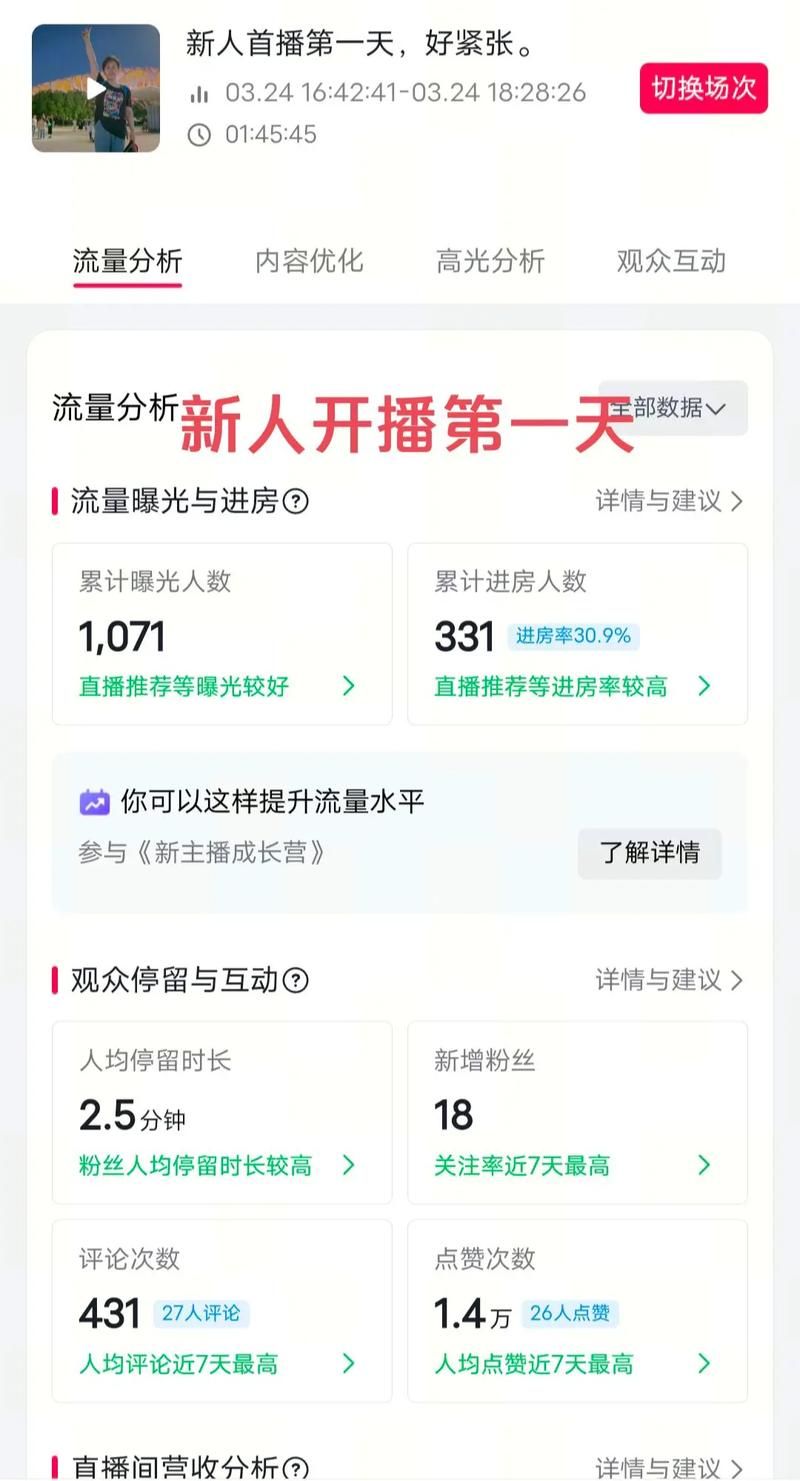Open the 全部数据 dropdown
The image size is (800, 1481).
point(672,408)
